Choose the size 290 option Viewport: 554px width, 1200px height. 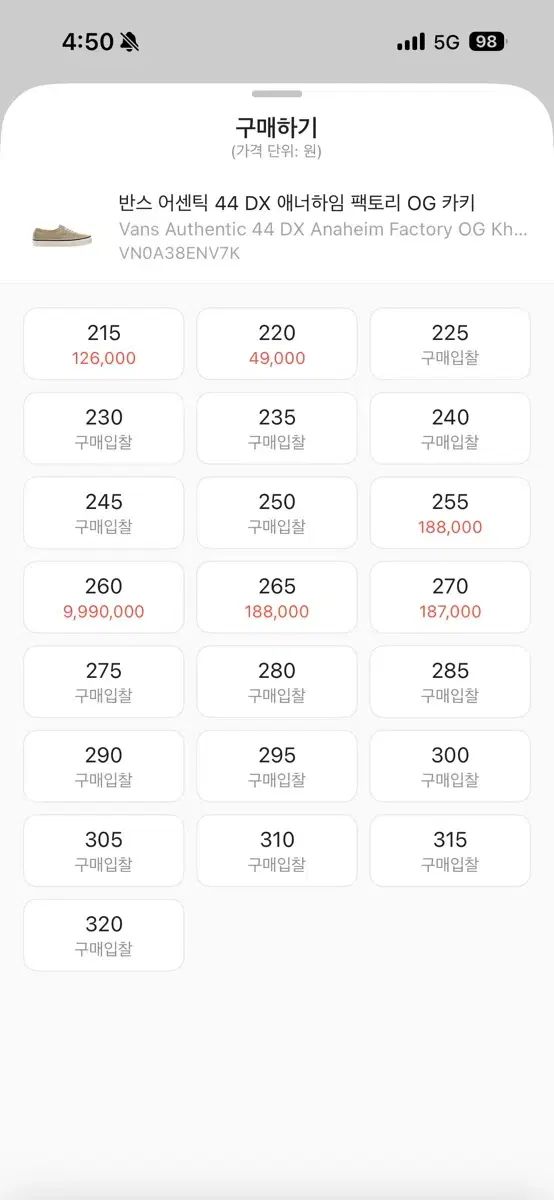click(104, 766)
